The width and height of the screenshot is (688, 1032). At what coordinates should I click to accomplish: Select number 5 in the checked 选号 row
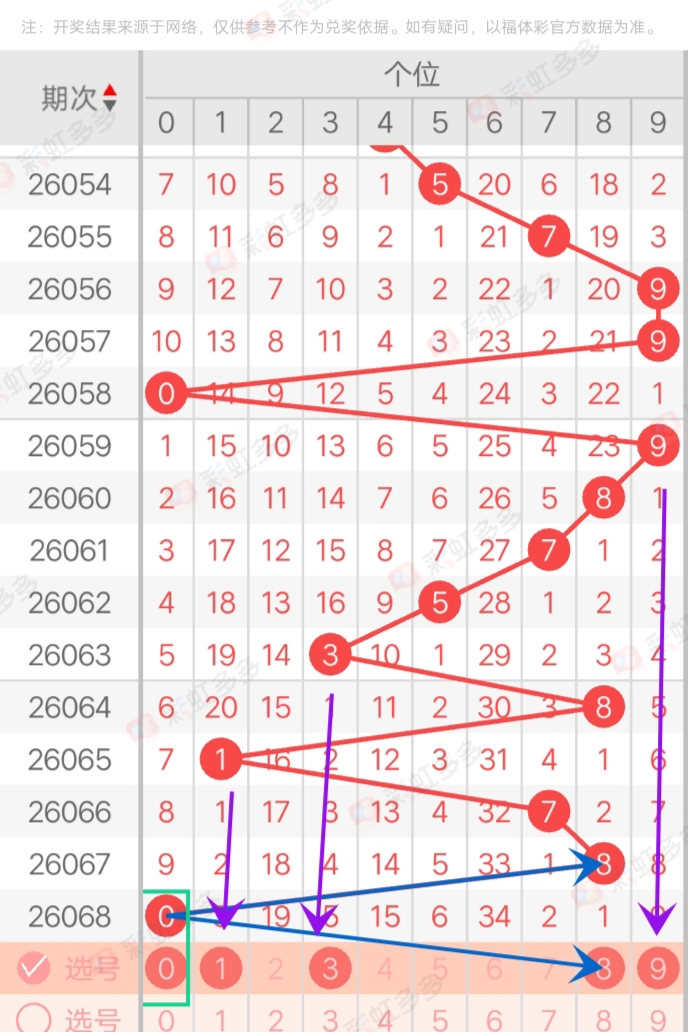439,968
